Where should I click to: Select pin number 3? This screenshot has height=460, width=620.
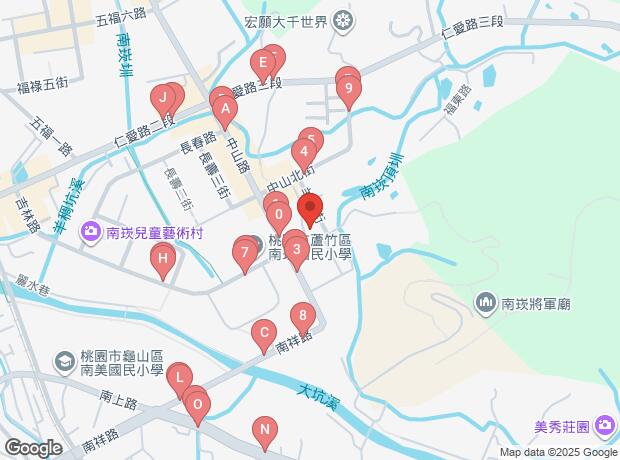(296, 247)
